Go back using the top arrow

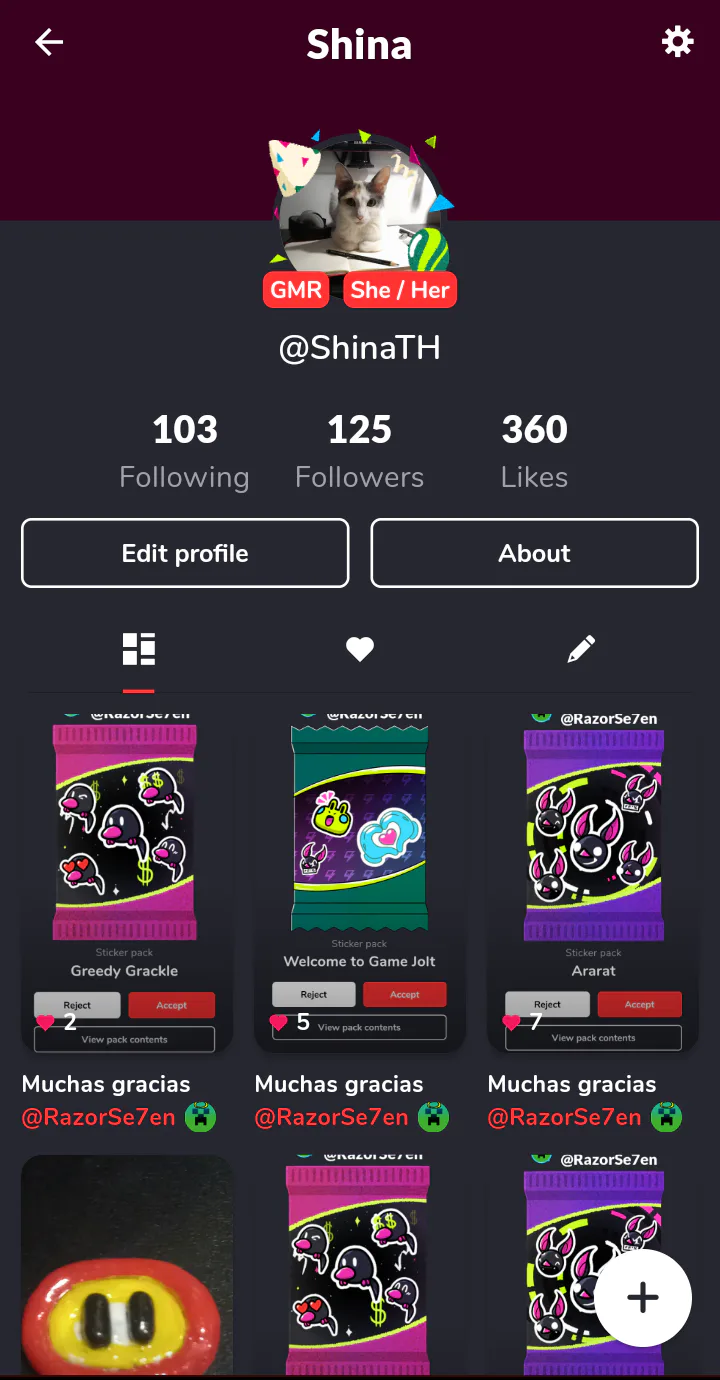pos(49,42)
